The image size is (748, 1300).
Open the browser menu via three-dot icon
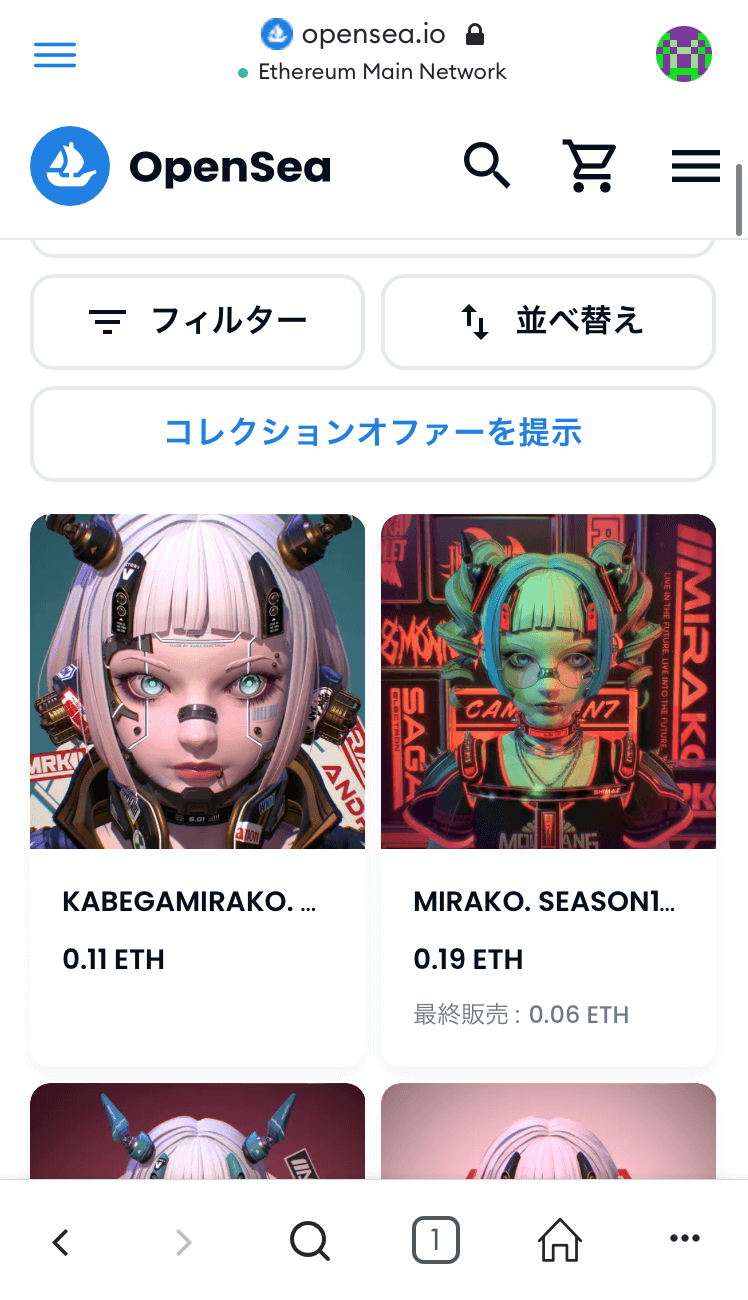pyautogui.click(x=684, y=1238)
